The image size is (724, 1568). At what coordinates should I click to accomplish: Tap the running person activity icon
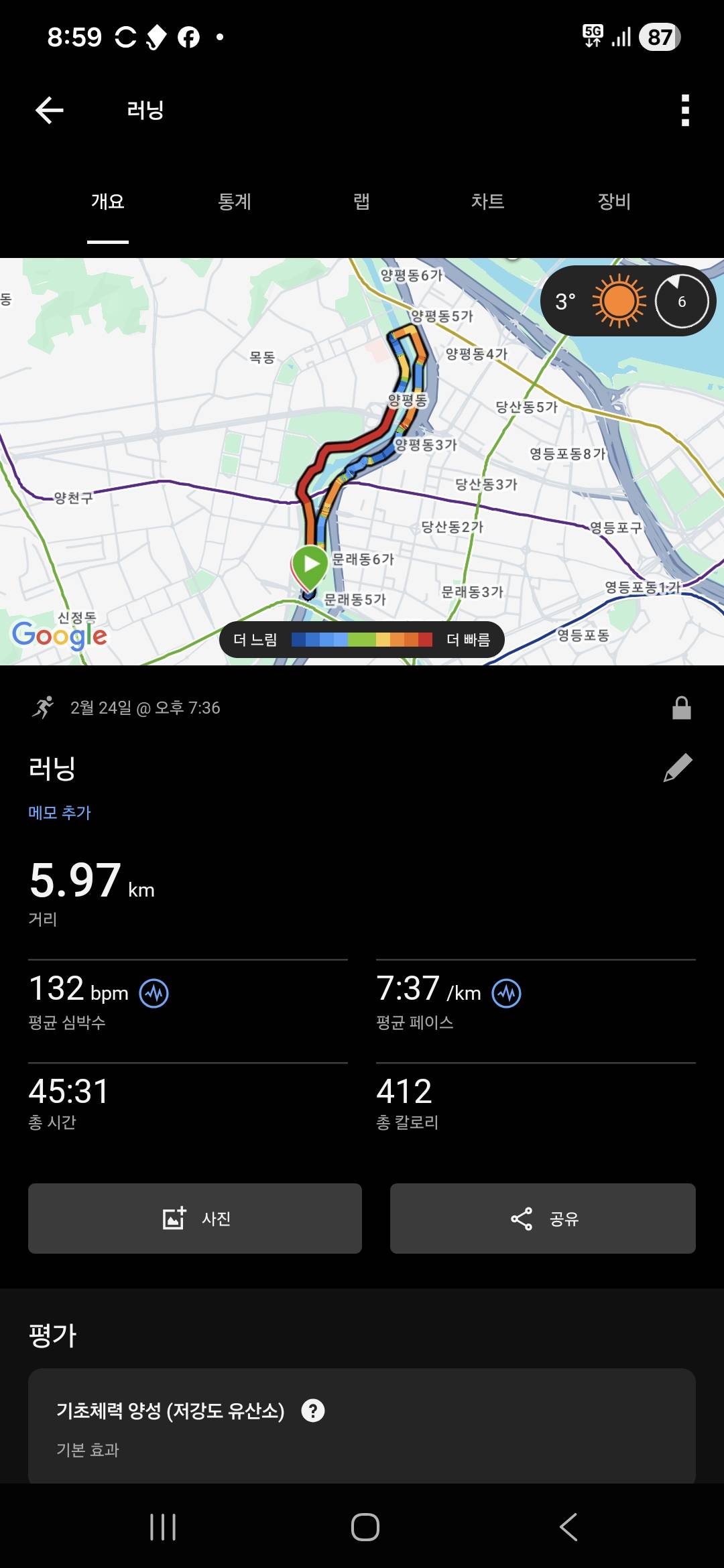(44, 707)
